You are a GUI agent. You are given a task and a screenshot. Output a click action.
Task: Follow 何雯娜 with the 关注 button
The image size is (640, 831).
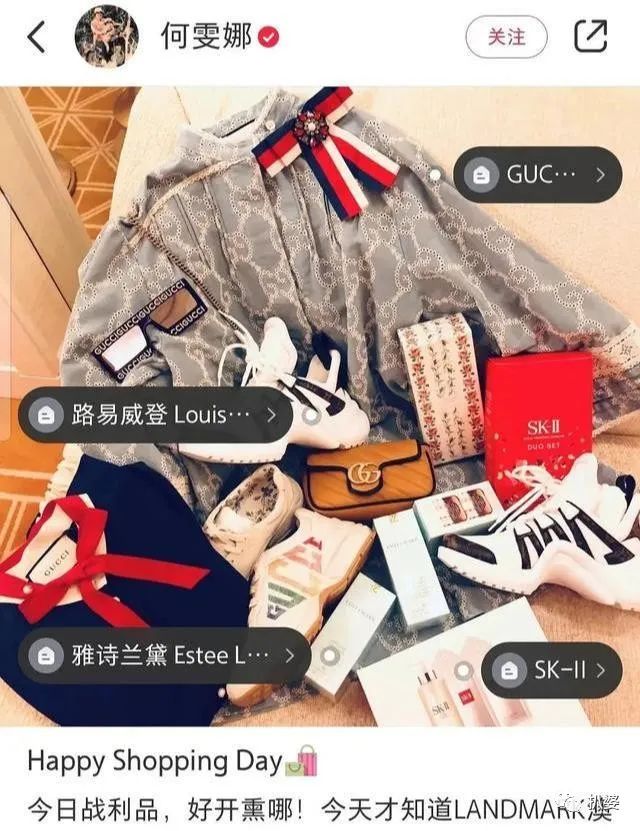[x=506, y=37]
